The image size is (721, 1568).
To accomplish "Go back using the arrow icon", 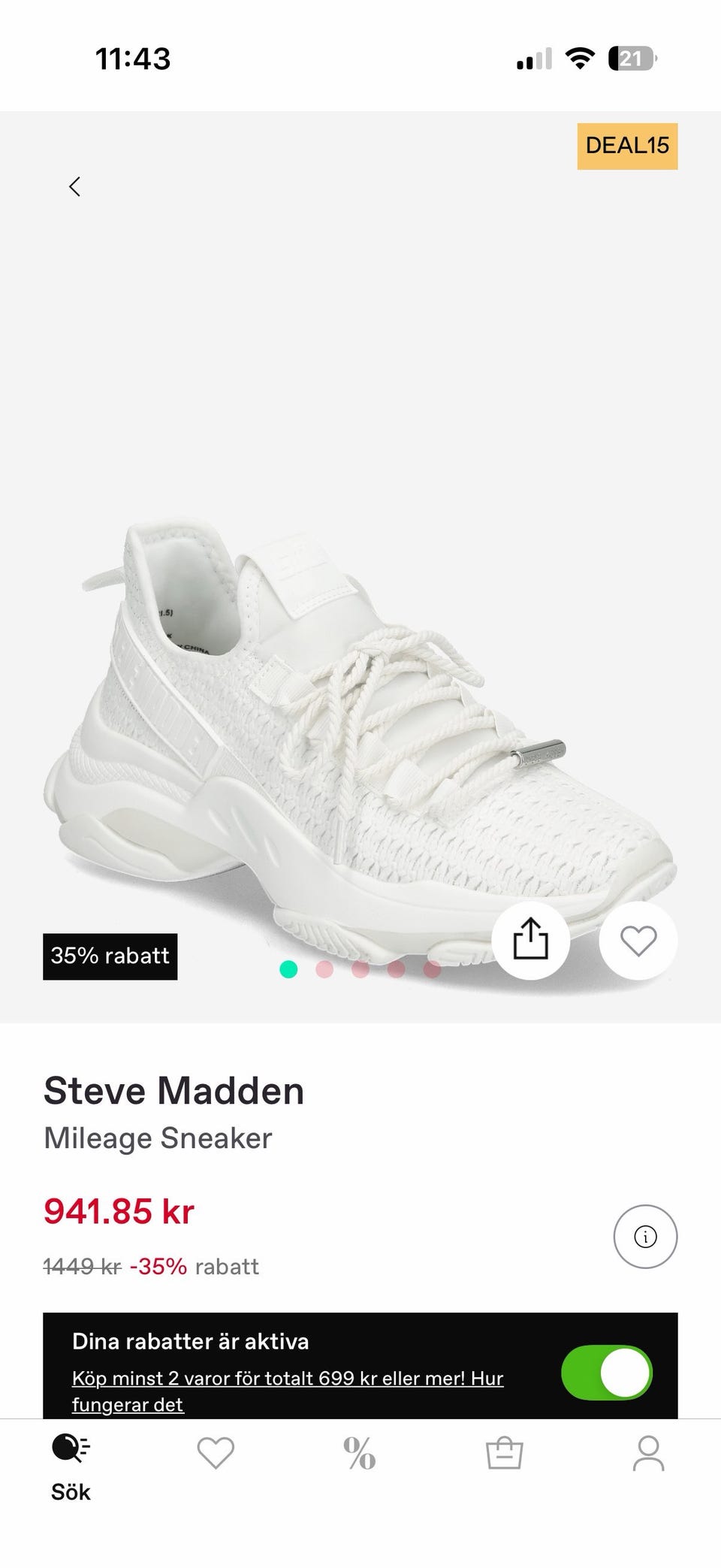I will coord(74,187).
